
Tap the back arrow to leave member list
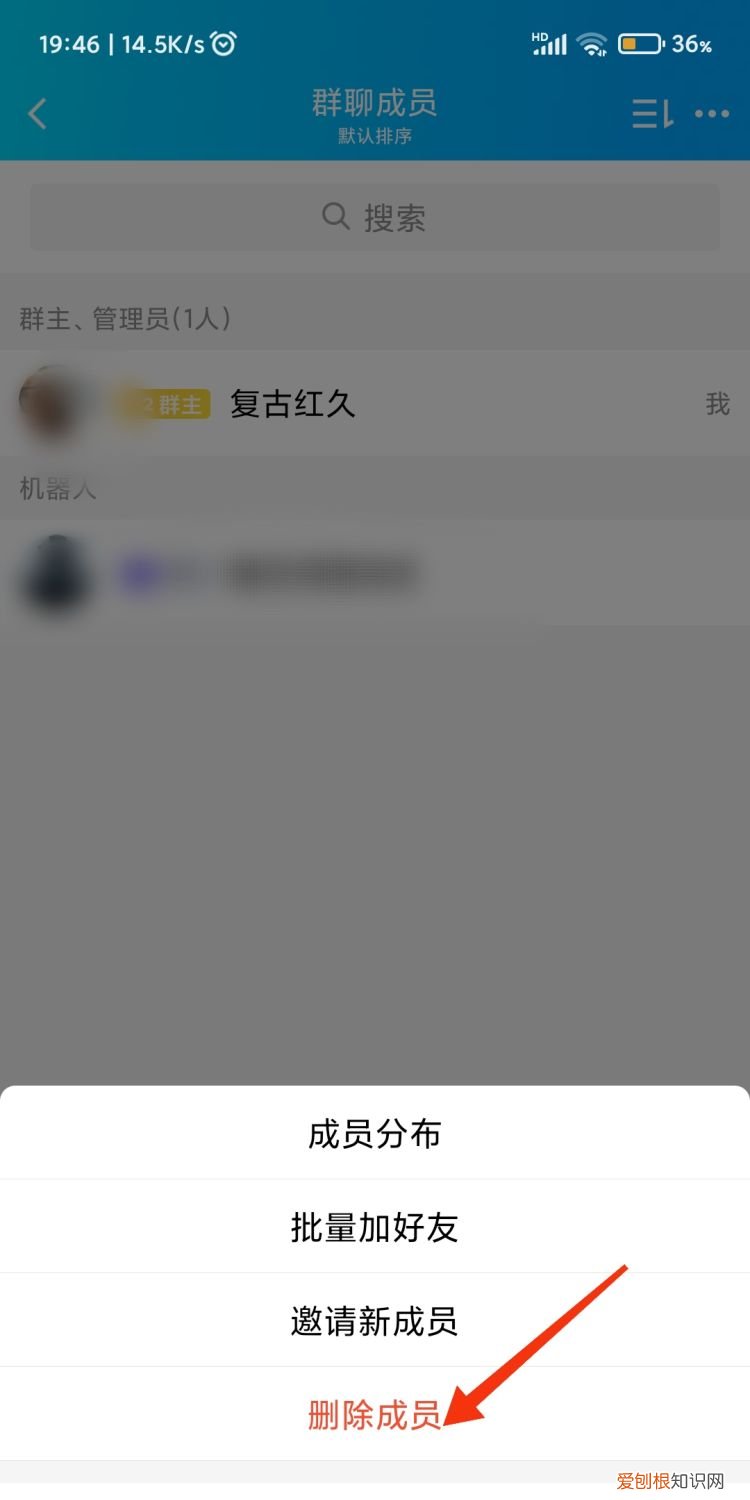pos(38,113)
